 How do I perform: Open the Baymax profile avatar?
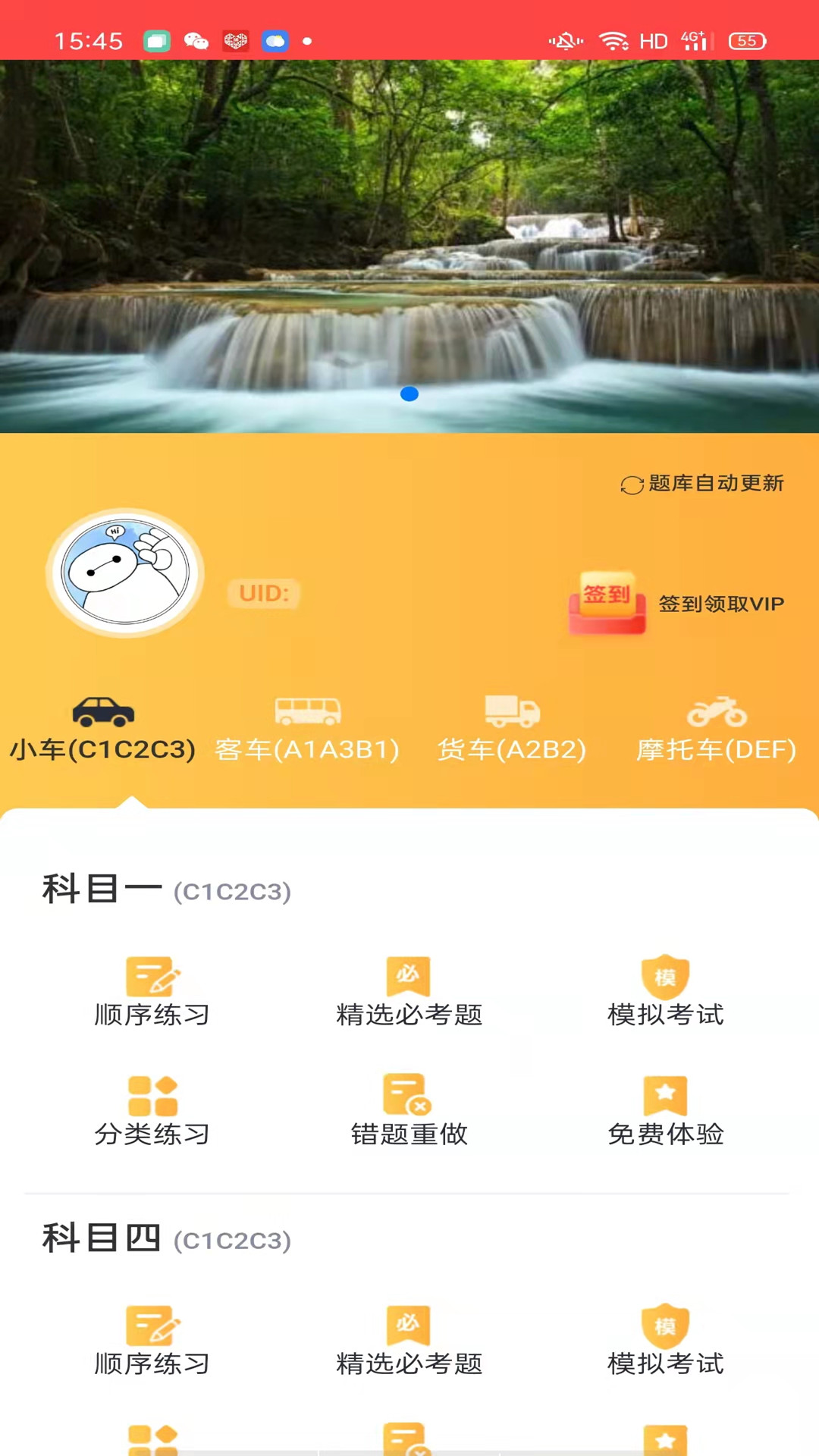[125, 573]
